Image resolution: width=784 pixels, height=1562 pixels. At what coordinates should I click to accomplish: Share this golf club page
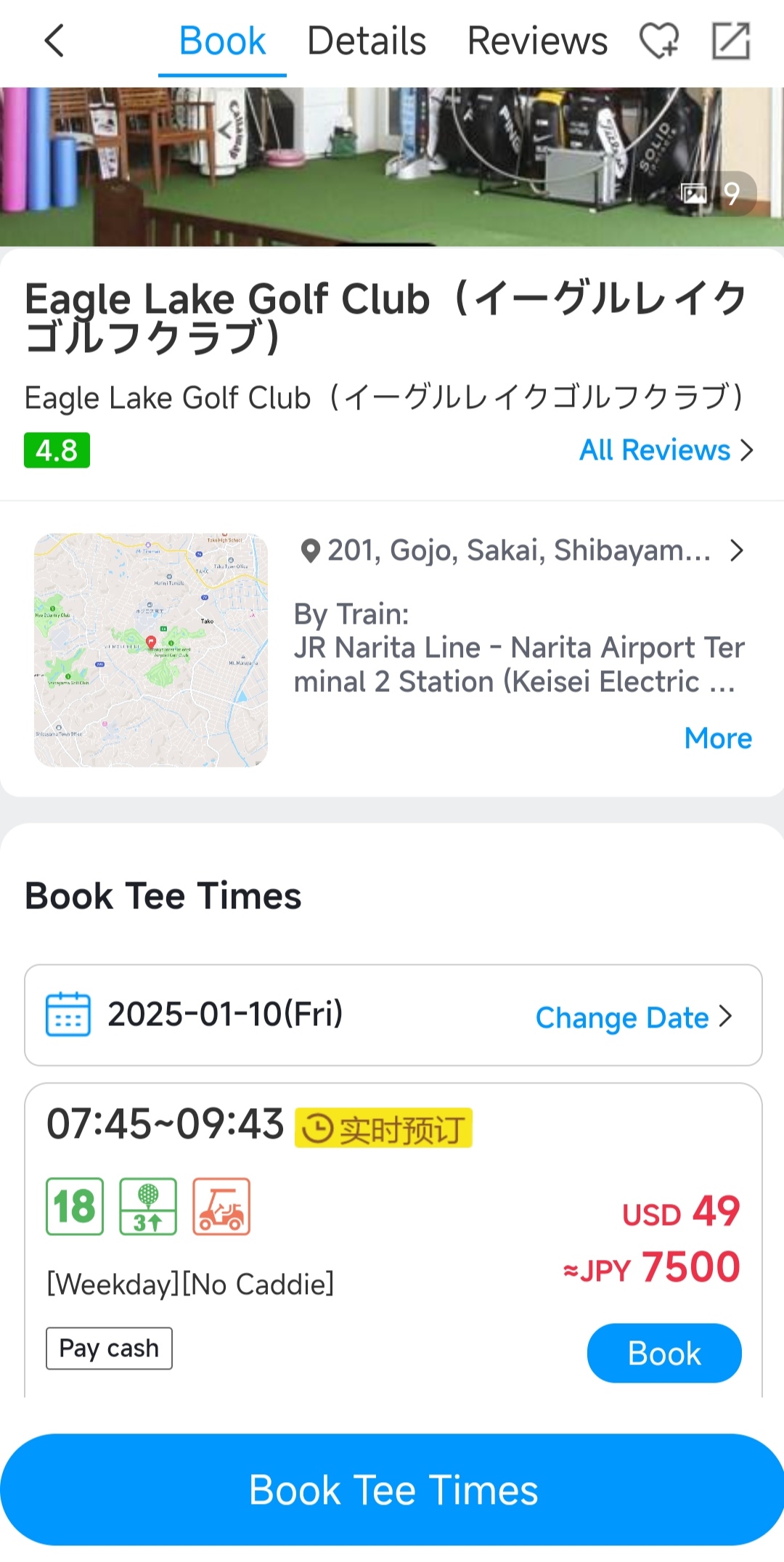coord(730,41)
